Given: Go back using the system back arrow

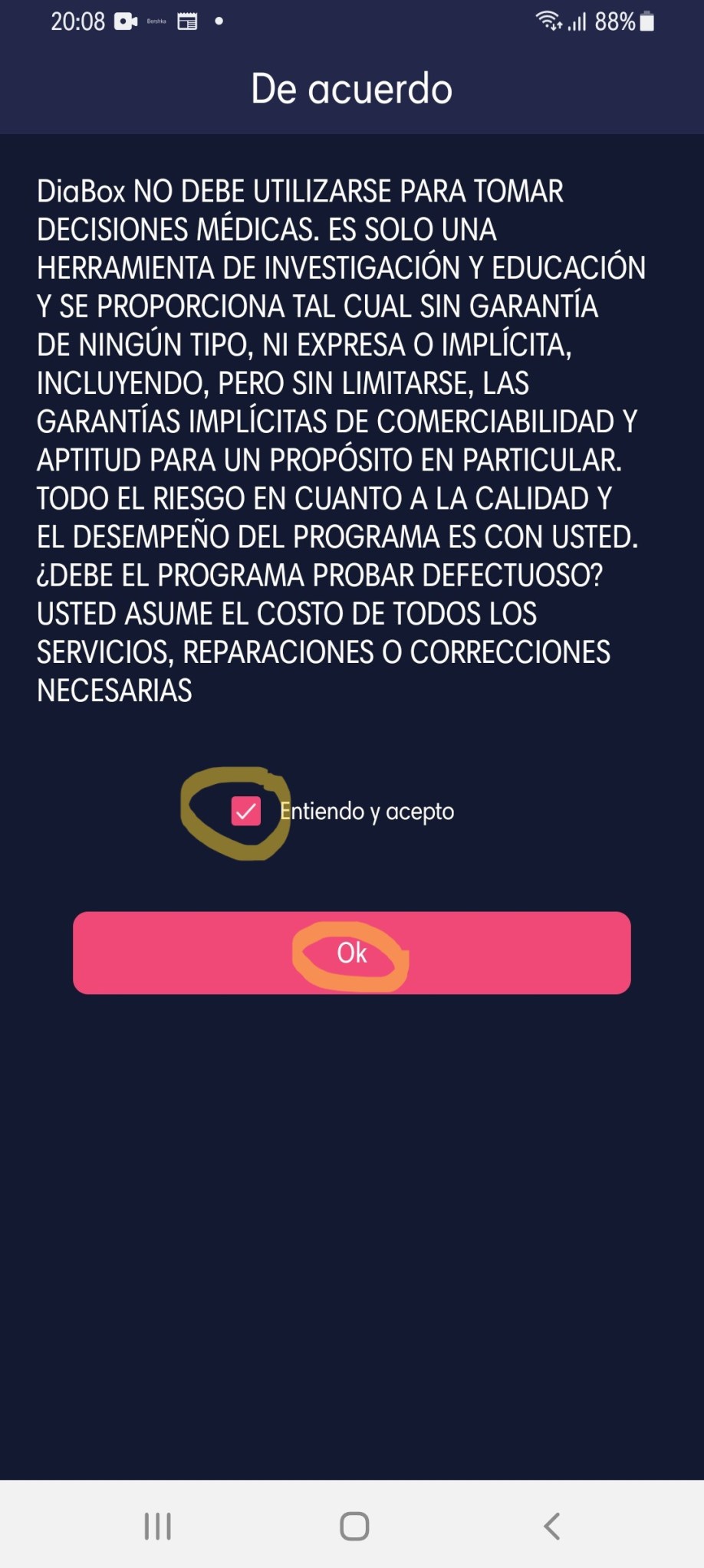Looking at the screenshot, I should 551,1525.
